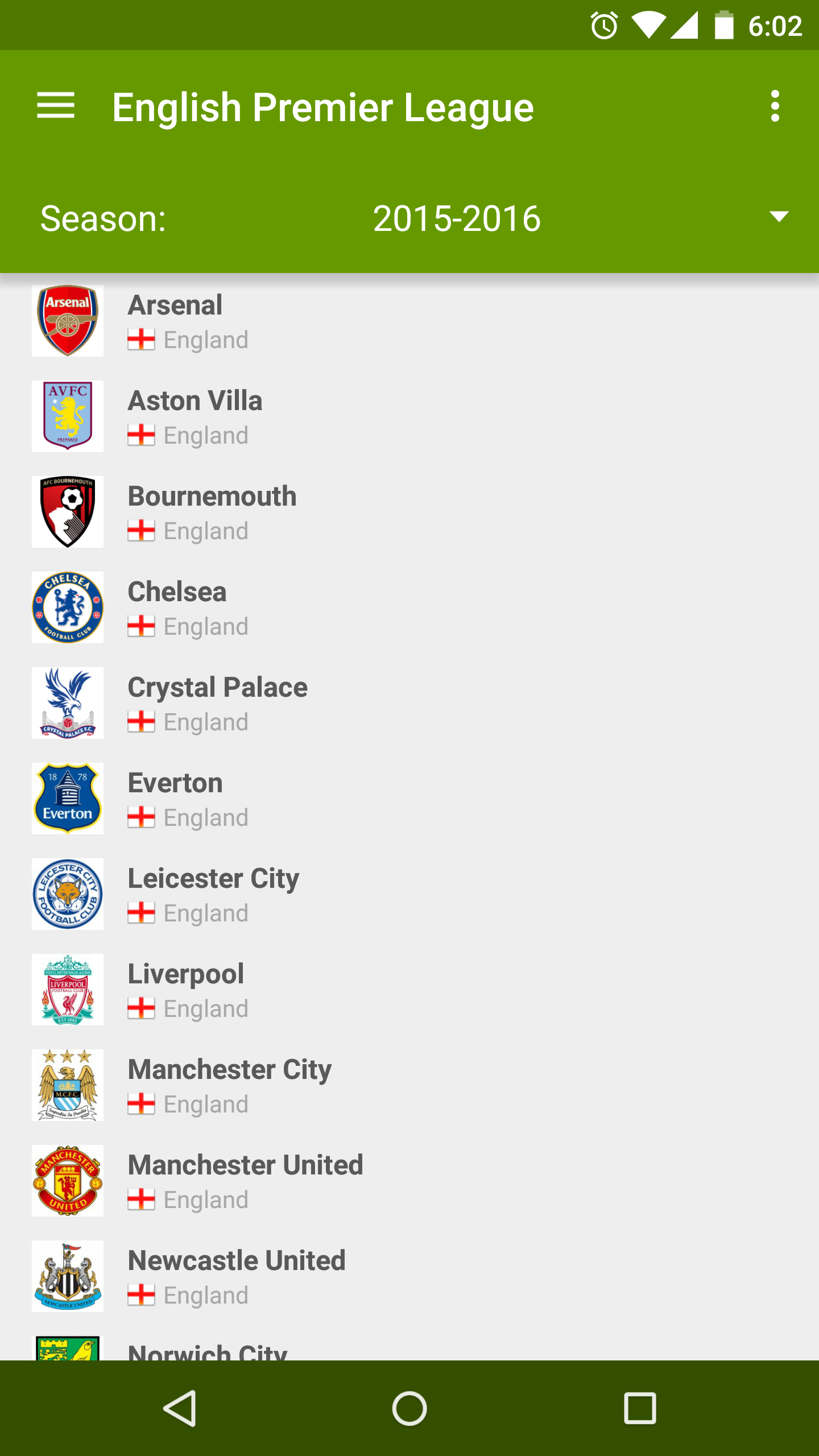Tap the Manchester United red crest
This screenshot has width=819, height=1456.
click(67, 1180)
